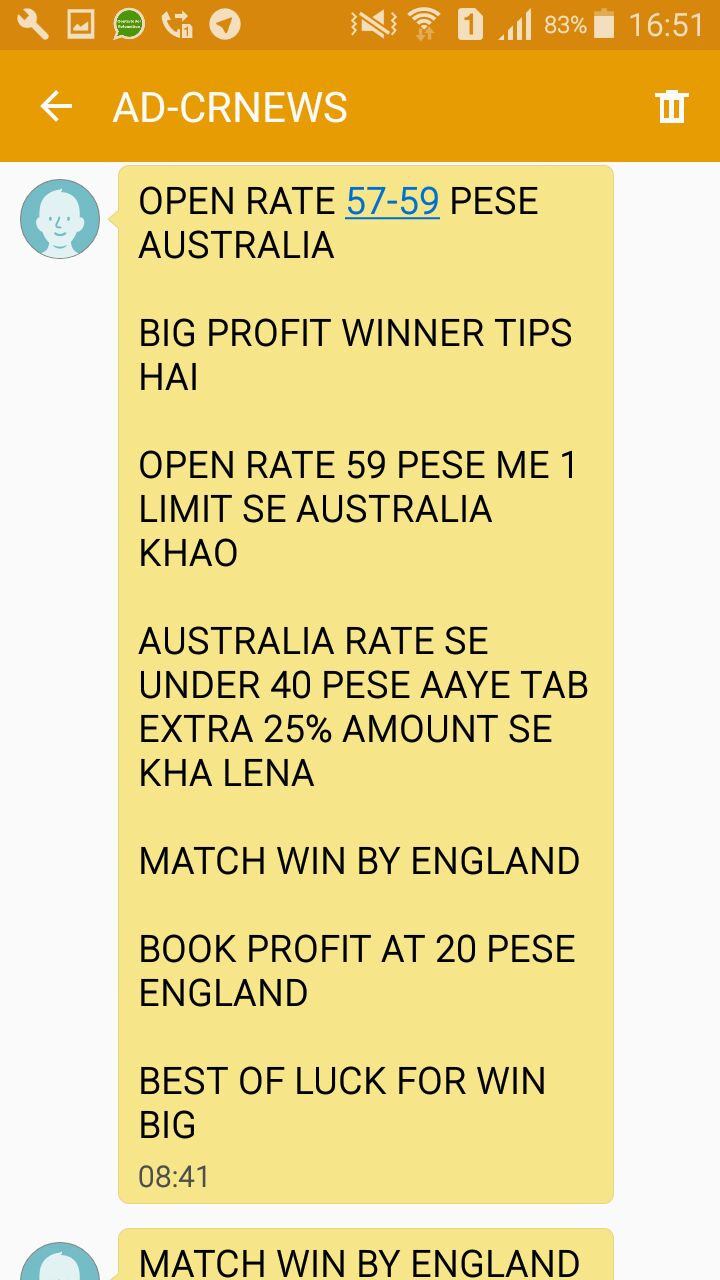Open the 57-59 underlined link
The height and width of the screenshot is (1280, 720).
[392, 202]
